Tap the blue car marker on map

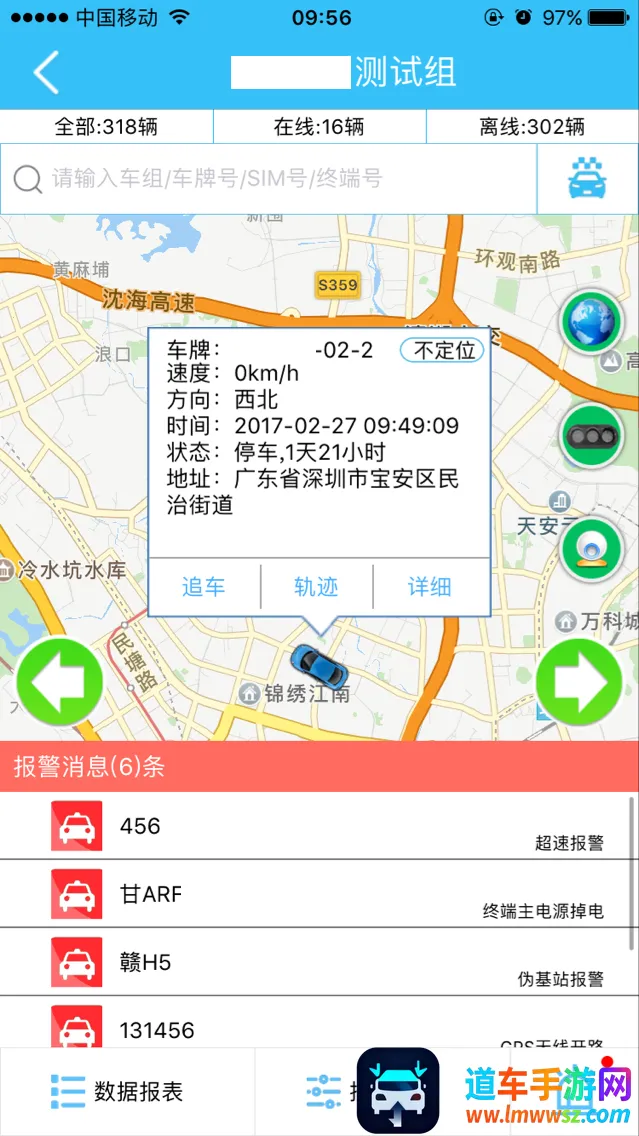coord(318,662)
